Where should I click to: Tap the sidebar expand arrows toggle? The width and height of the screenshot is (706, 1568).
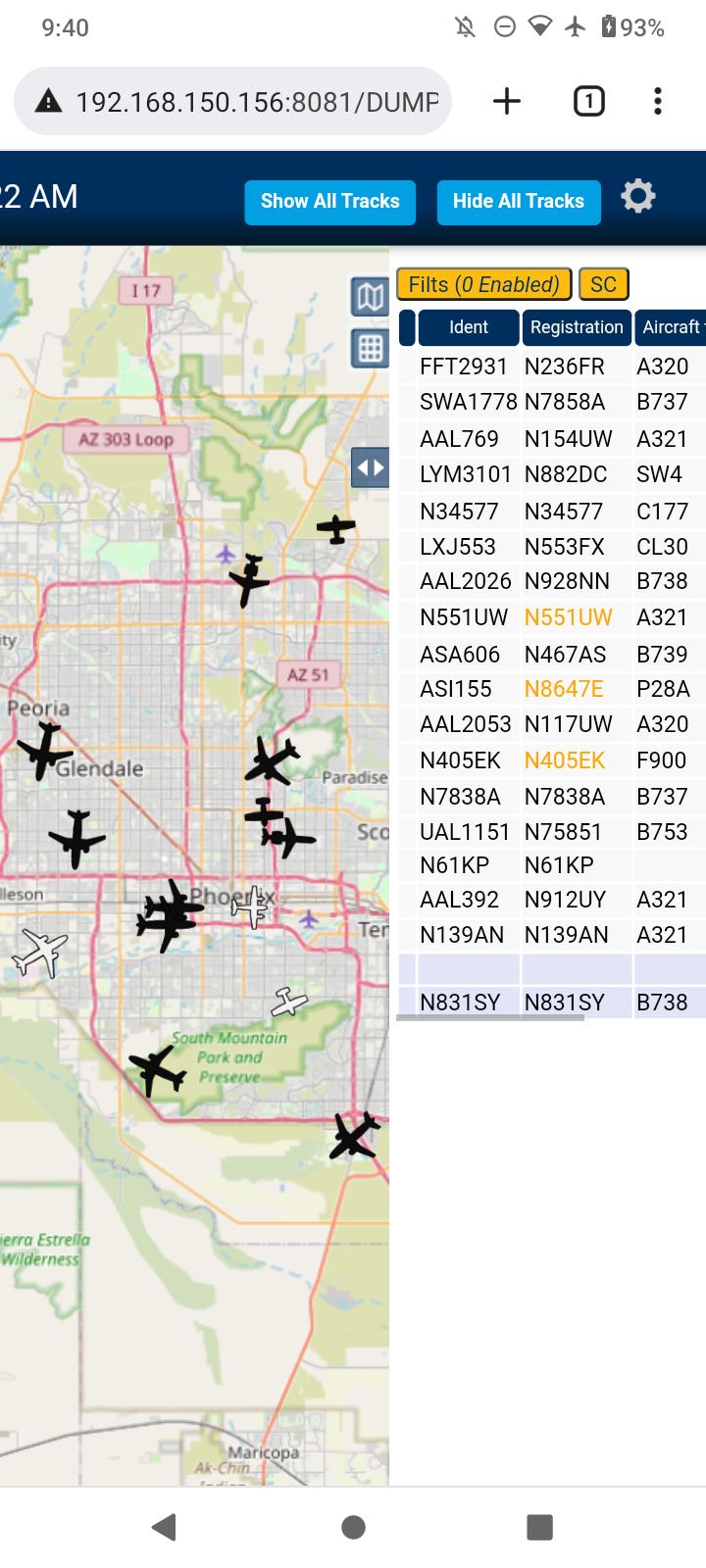click(370, 467)
